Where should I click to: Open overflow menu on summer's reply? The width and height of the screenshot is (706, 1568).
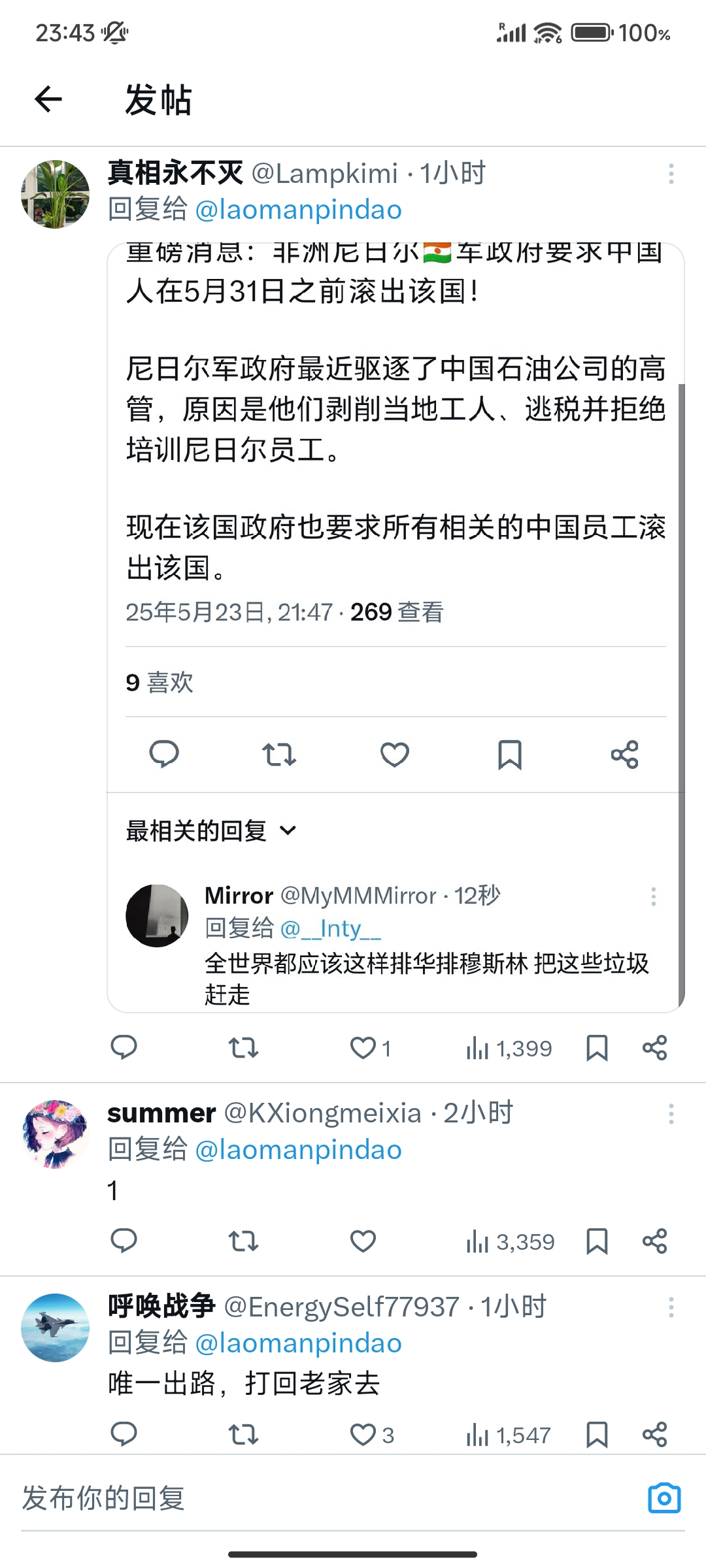click(x=671, y=1114)
